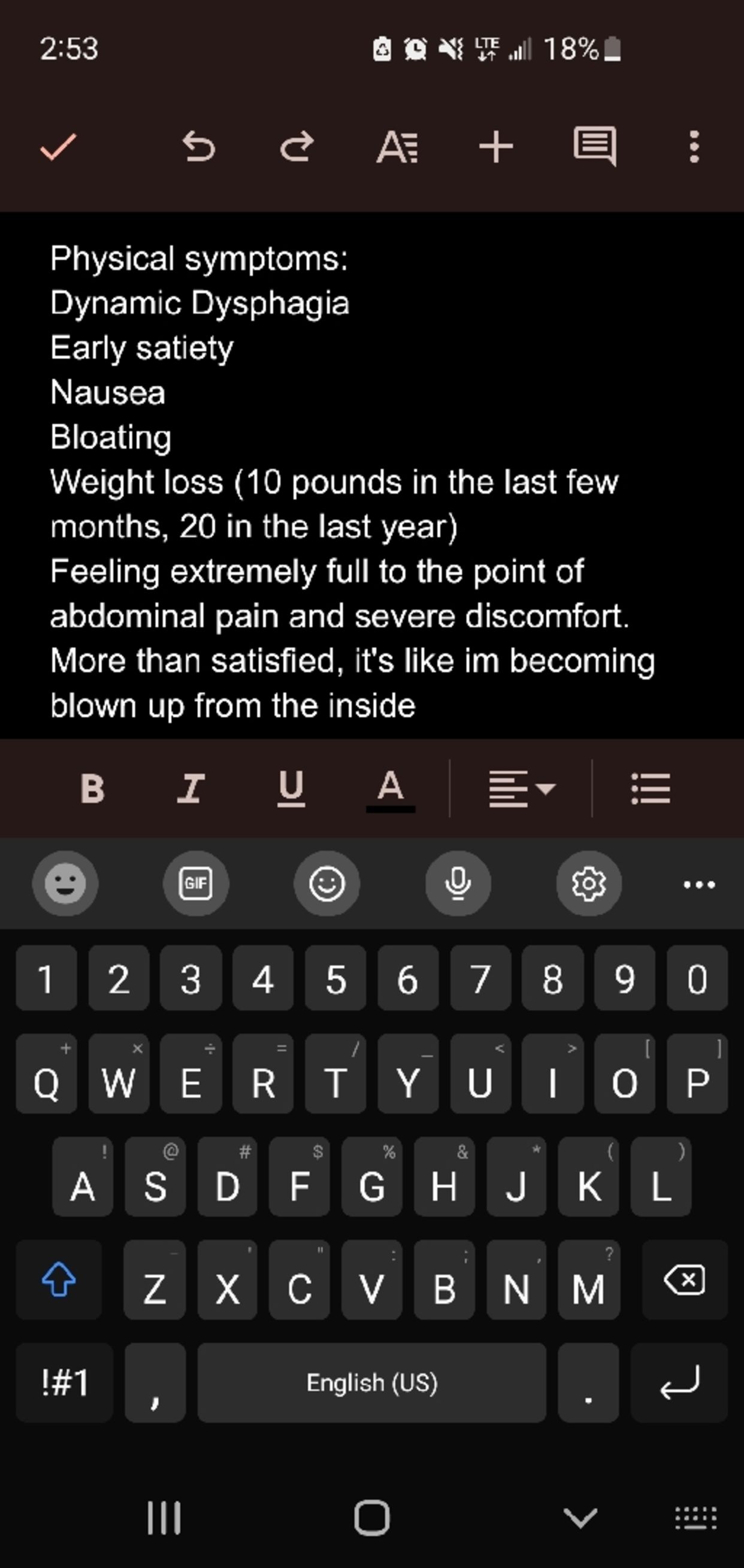Open the three-dot overflow menu

click(694, 147)
